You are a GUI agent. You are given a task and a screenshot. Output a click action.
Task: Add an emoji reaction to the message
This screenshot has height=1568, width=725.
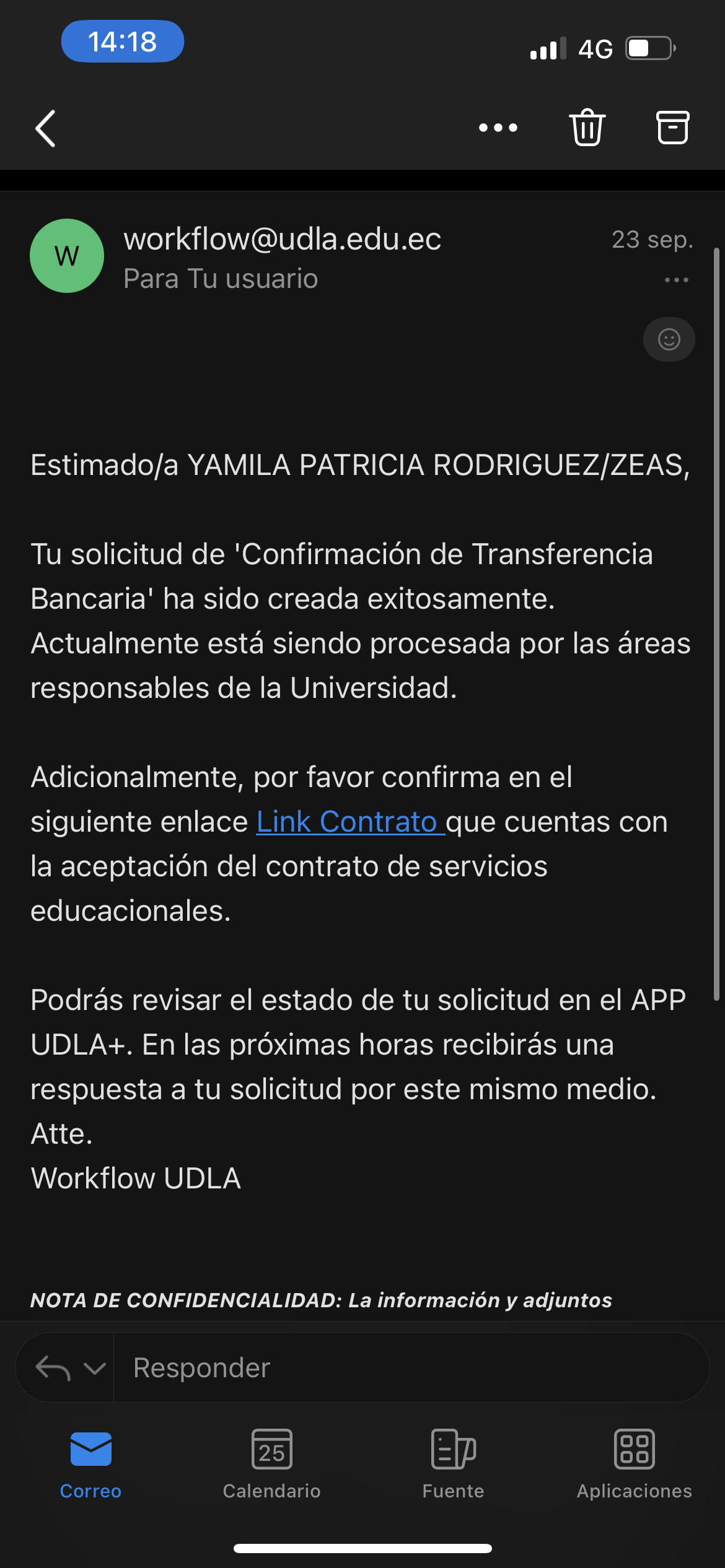[669, 339]
